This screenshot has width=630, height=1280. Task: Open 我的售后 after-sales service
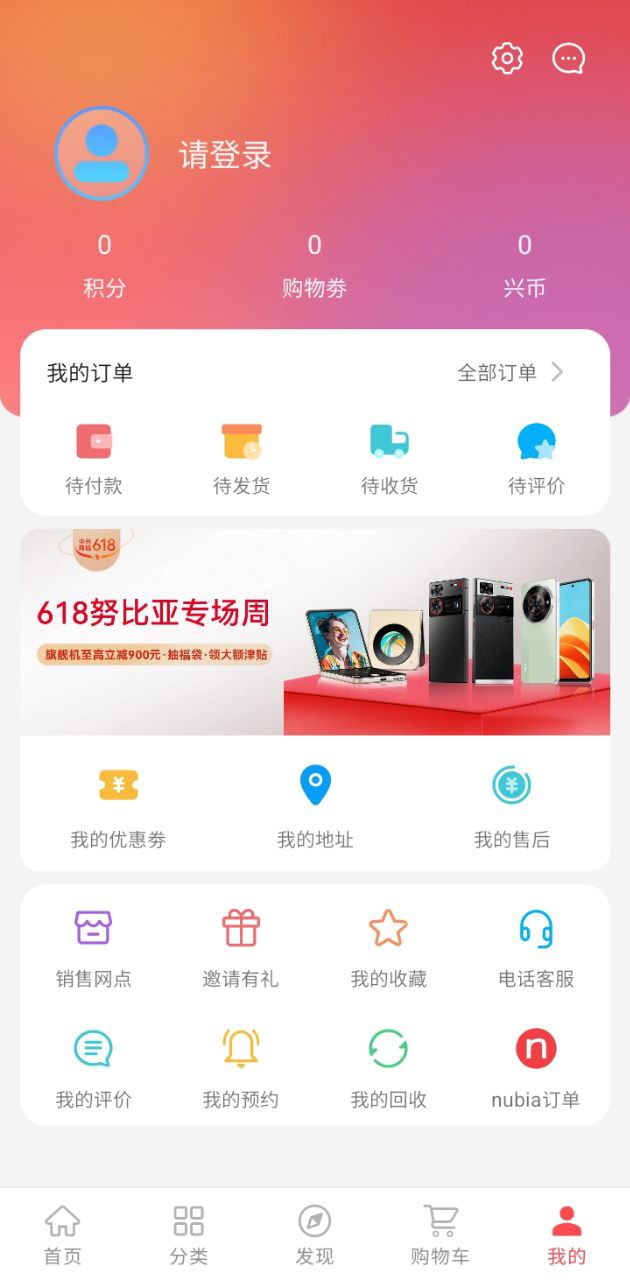point(512,805)
